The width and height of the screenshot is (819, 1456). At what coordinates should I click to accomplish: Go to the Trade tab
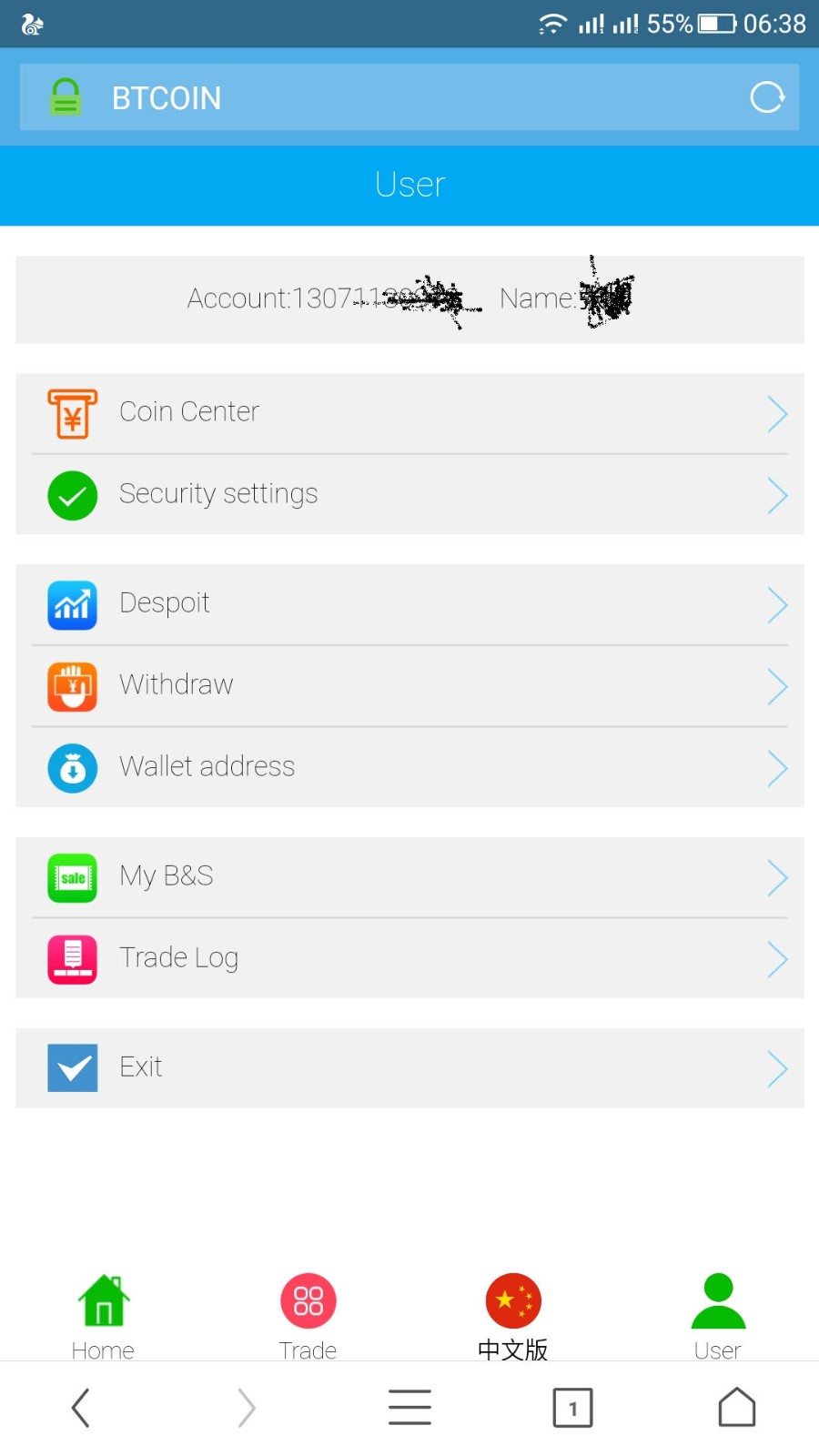point(308,1316)
